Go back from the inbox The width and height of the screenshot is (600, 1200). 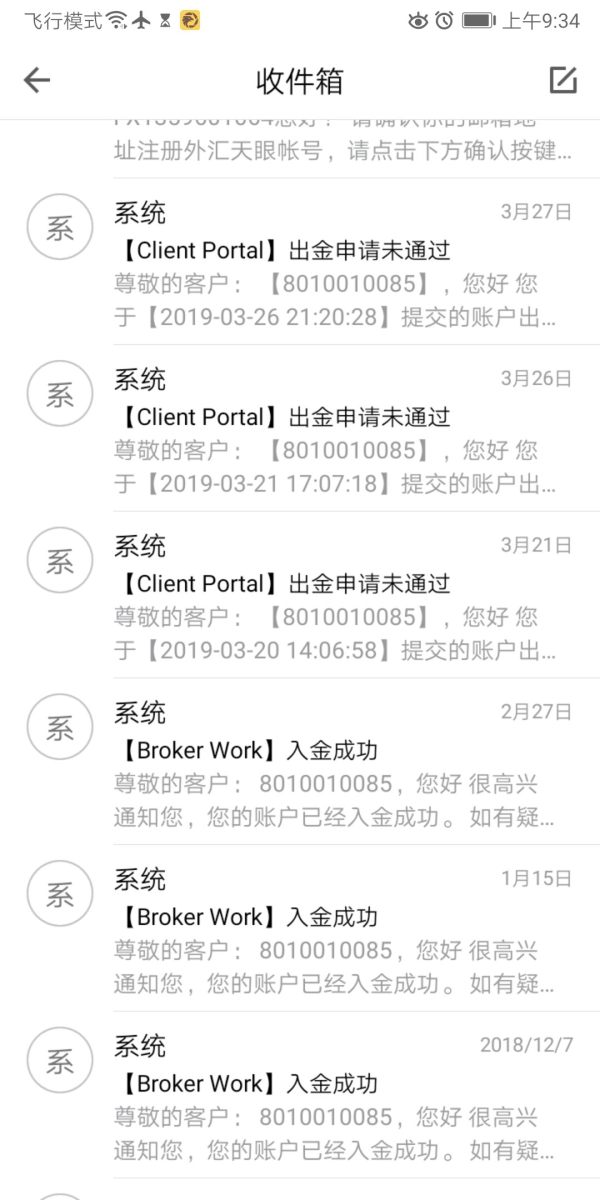pos(37,81)
